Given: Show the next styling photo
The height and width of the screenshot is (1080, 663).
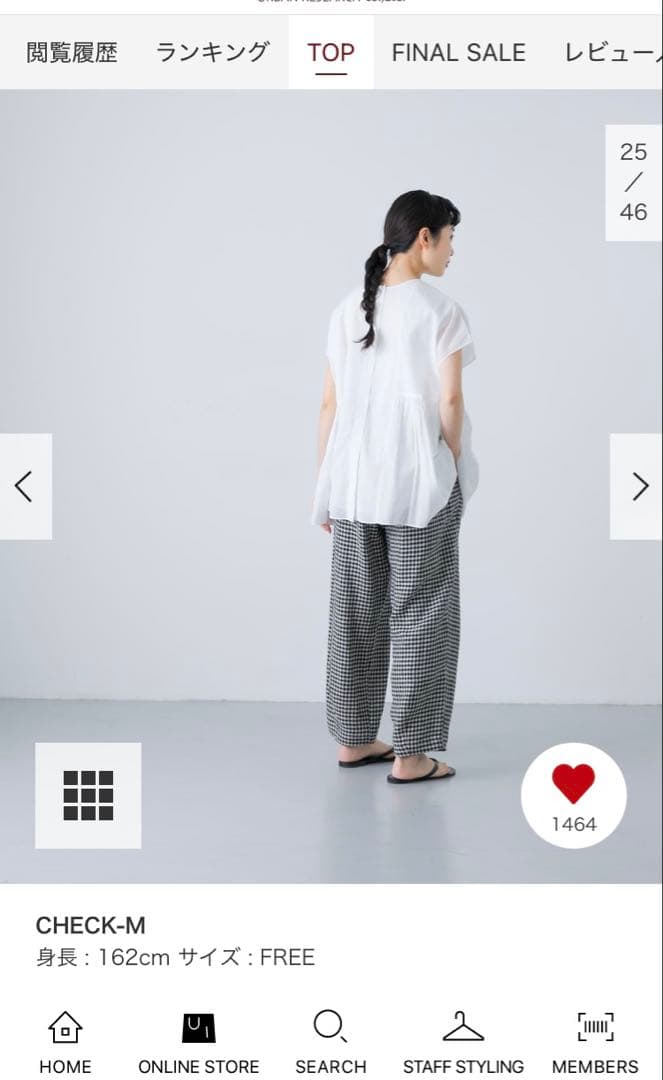Looking at the screenshot, I should (637, 486).
